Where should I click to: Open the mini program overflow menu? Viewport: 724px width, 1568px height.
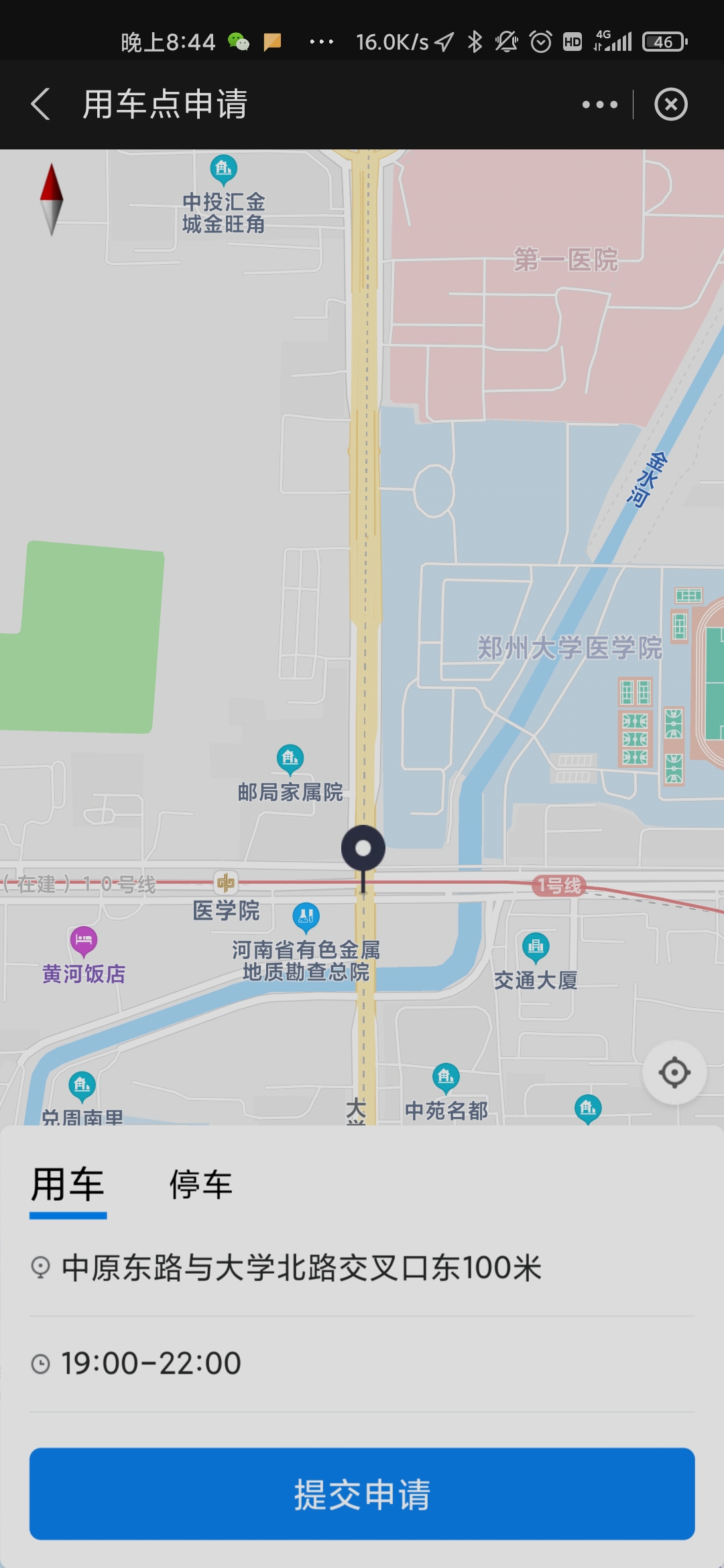tap(599, 105)
